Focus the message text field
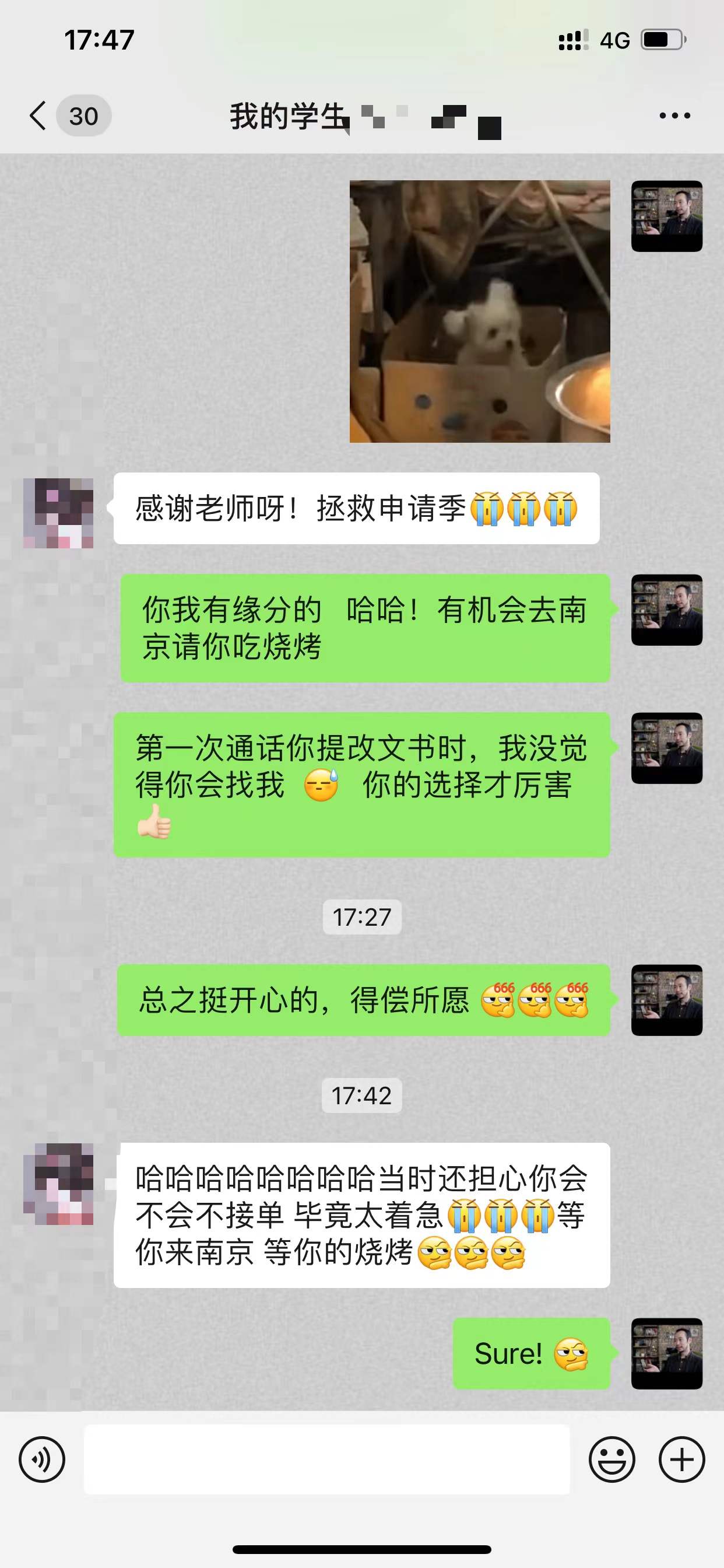This screenshot has width=724, height=1568. 326,1459
